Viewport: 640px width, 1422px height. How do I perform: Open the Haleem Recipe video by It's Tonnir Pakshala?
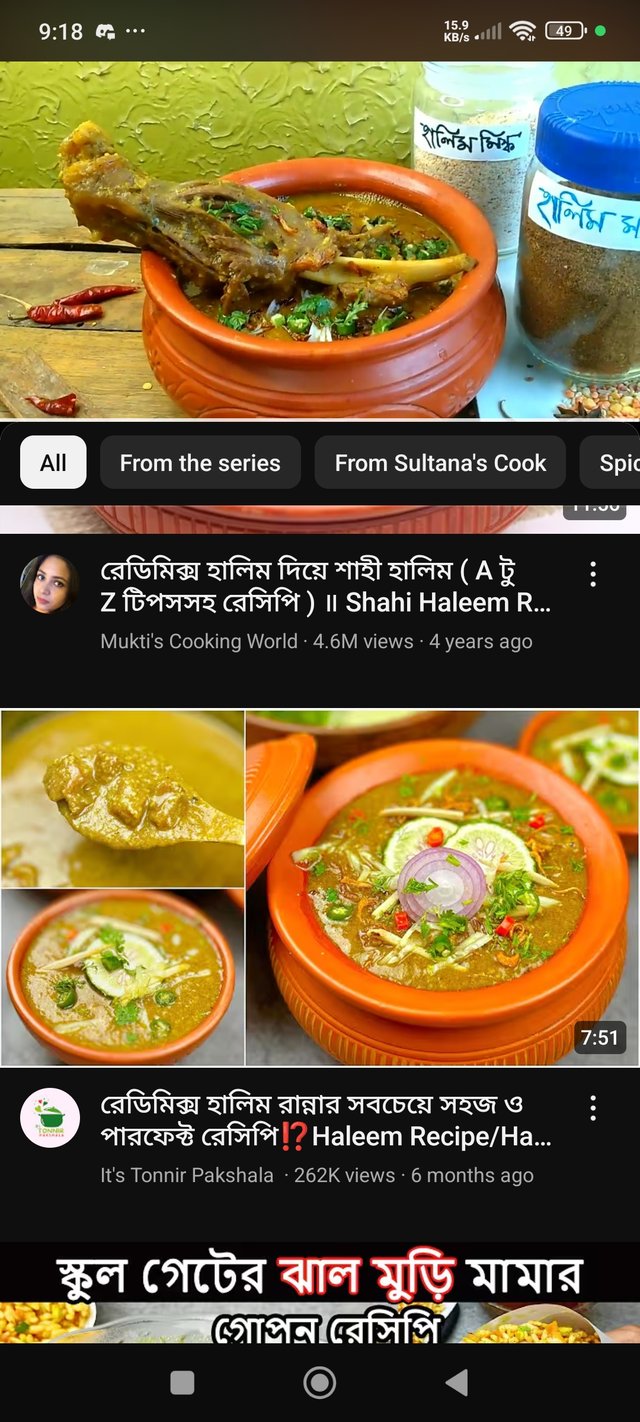click(x=326, y=1121)
